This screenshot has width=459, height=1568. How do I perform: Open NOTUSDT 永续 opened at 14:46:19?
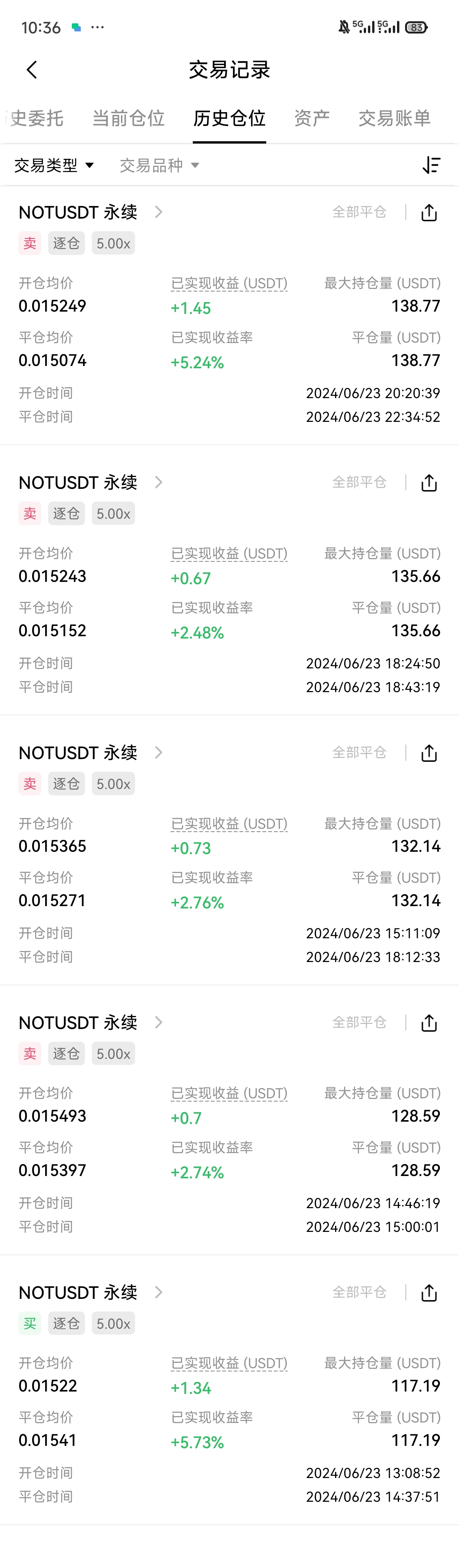point(91,1022)
